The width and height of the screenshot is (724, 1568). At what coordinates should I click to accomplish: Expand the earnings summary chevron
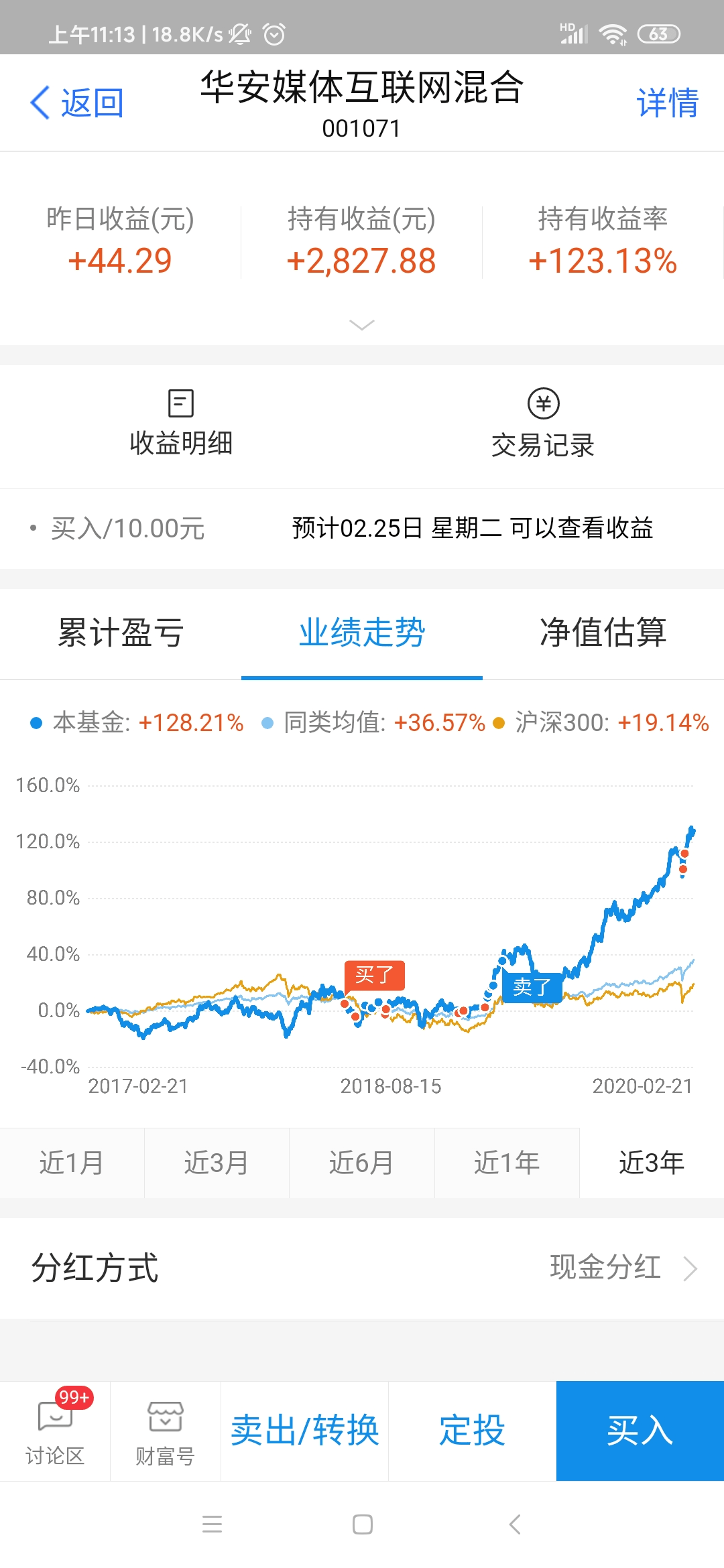(362, 325)
